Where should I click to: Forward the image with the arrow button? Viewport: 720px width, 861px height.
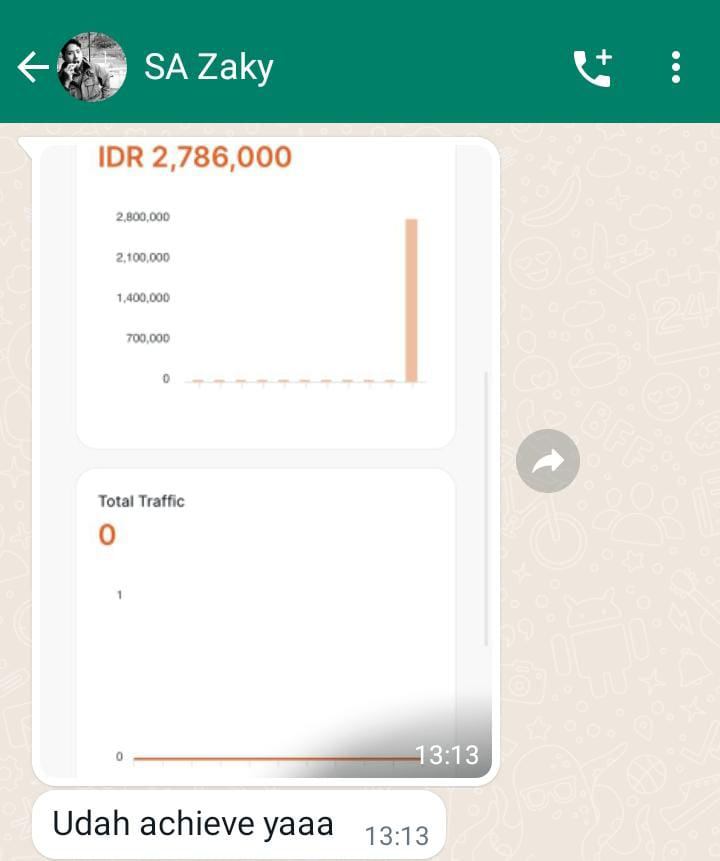(547, 461)
